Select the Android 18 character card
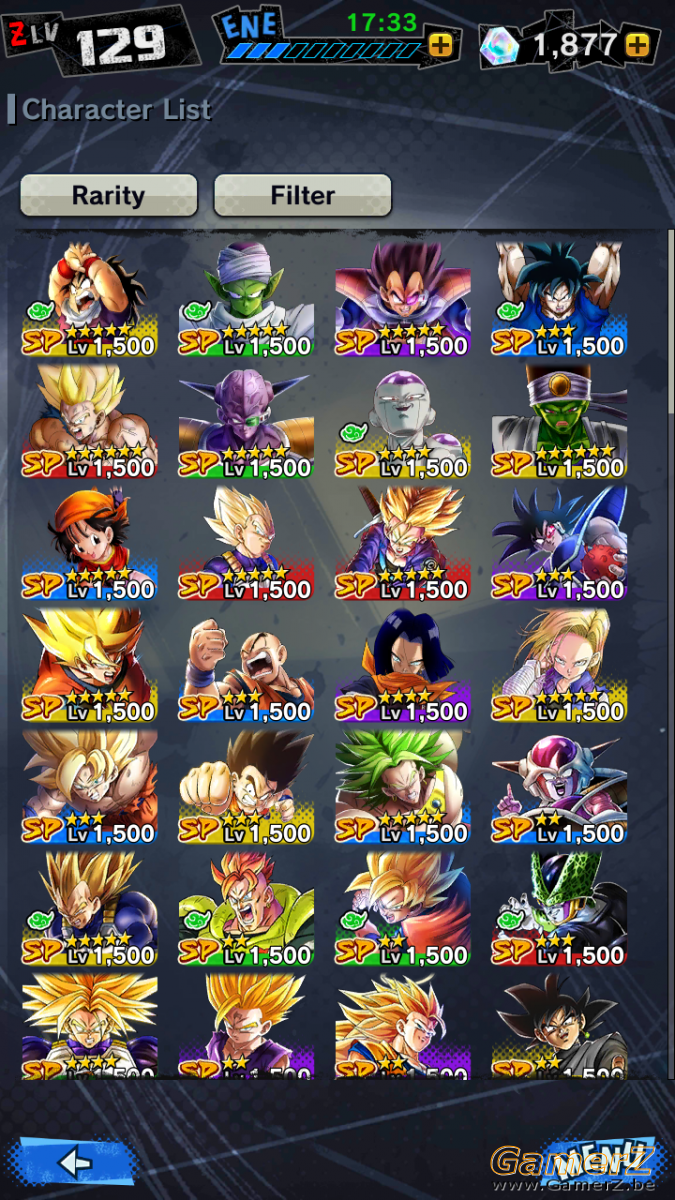Image resolution: width=675 pixels, height=1200 pixels. click(559, 665)
